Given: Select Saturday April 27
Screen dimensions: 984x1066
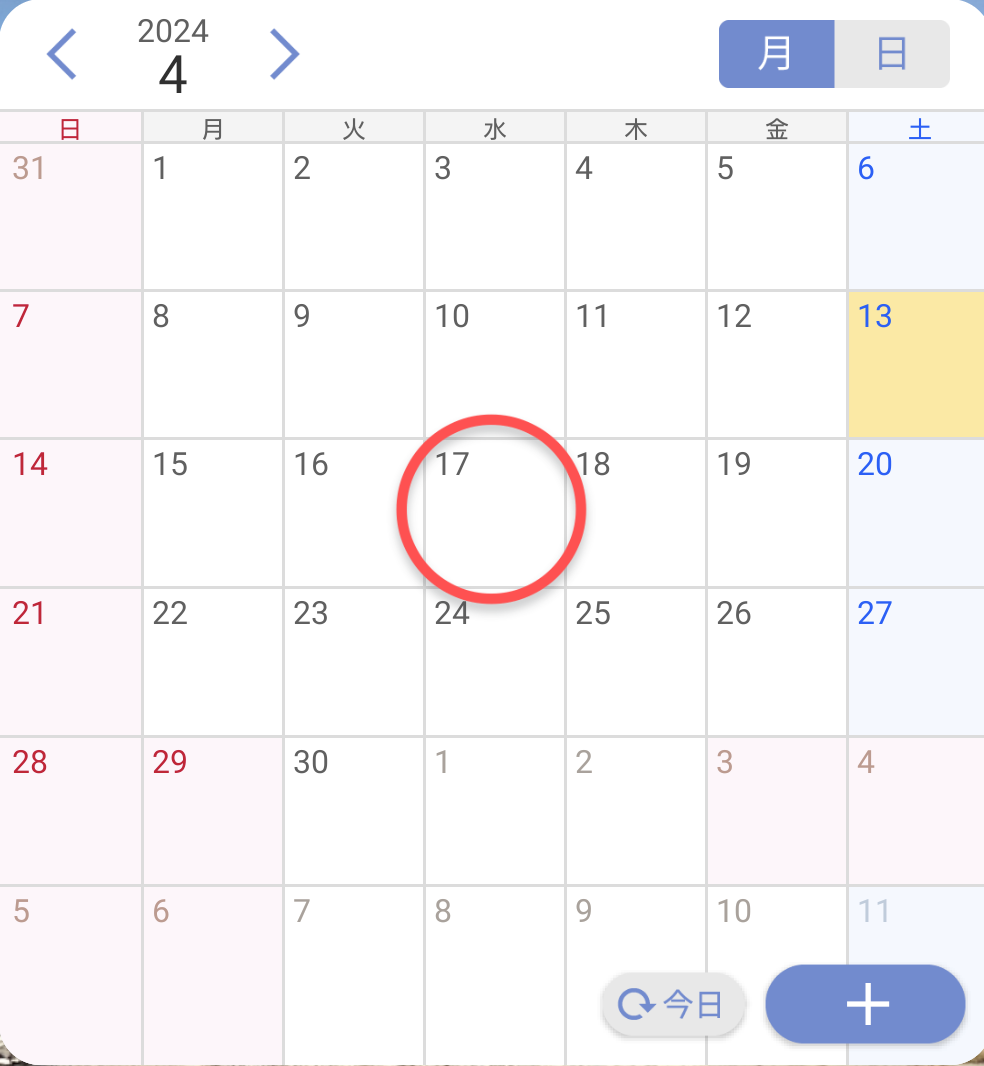Looking at the screenshot, I should (915, 661).
